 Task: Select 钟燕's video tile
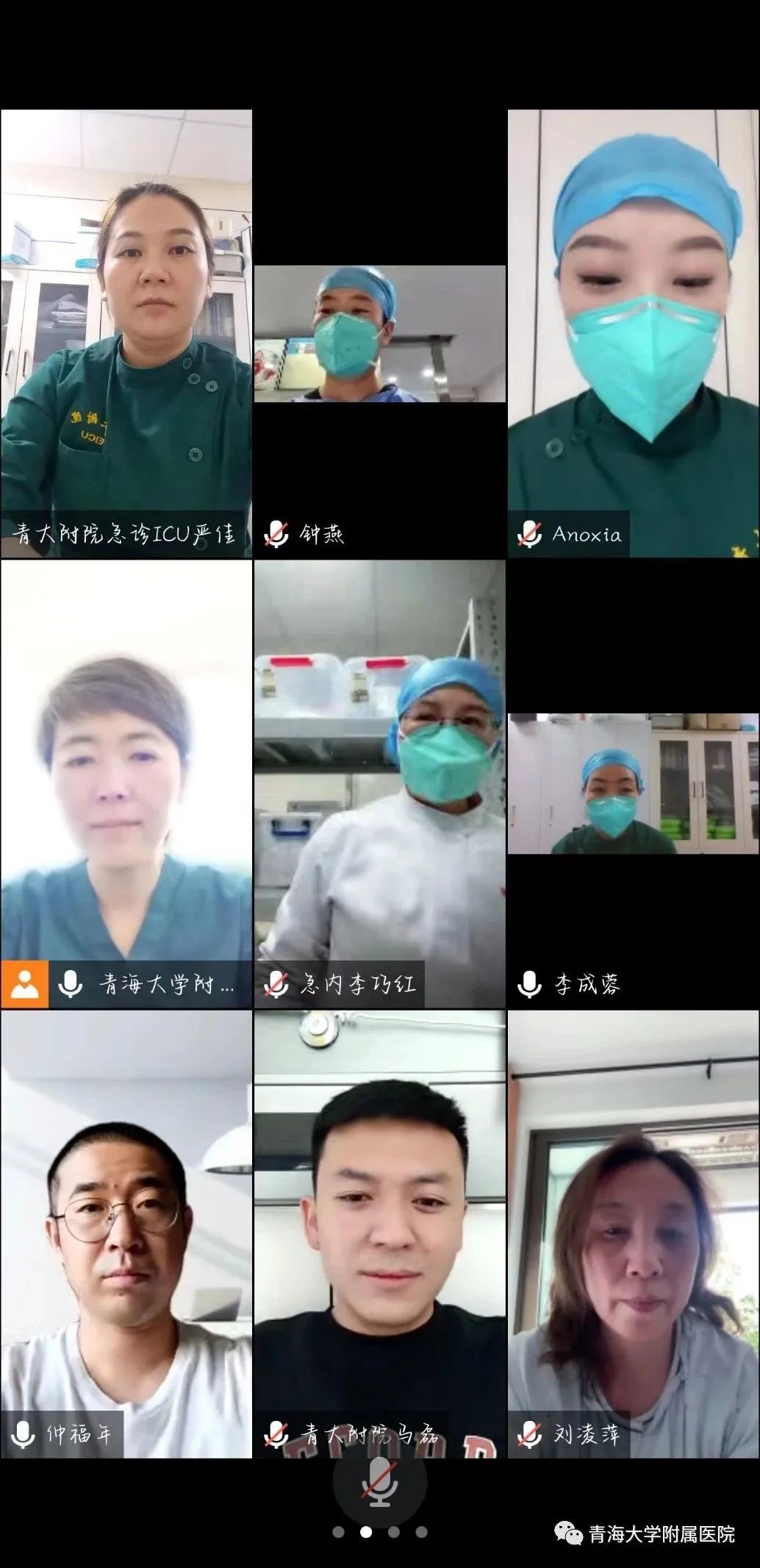click(379, 333)
